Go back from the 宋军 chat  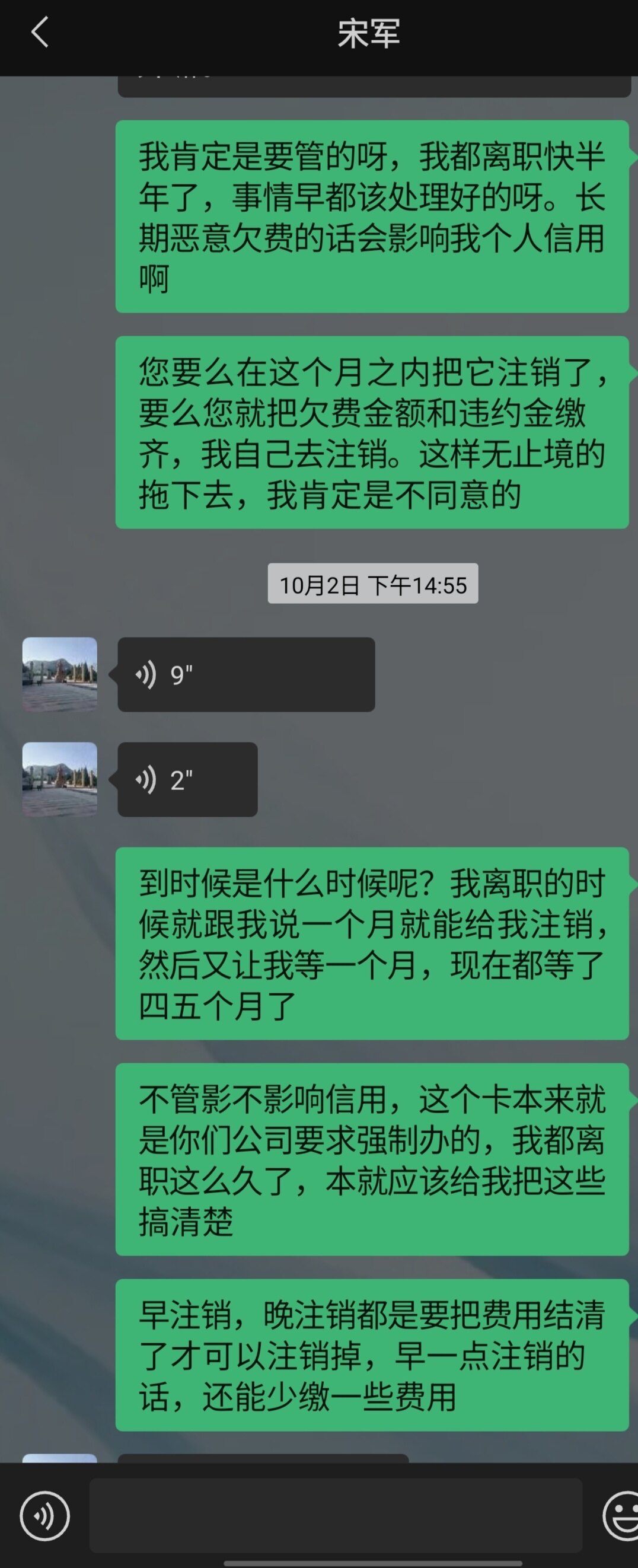[x=40, y=32]
